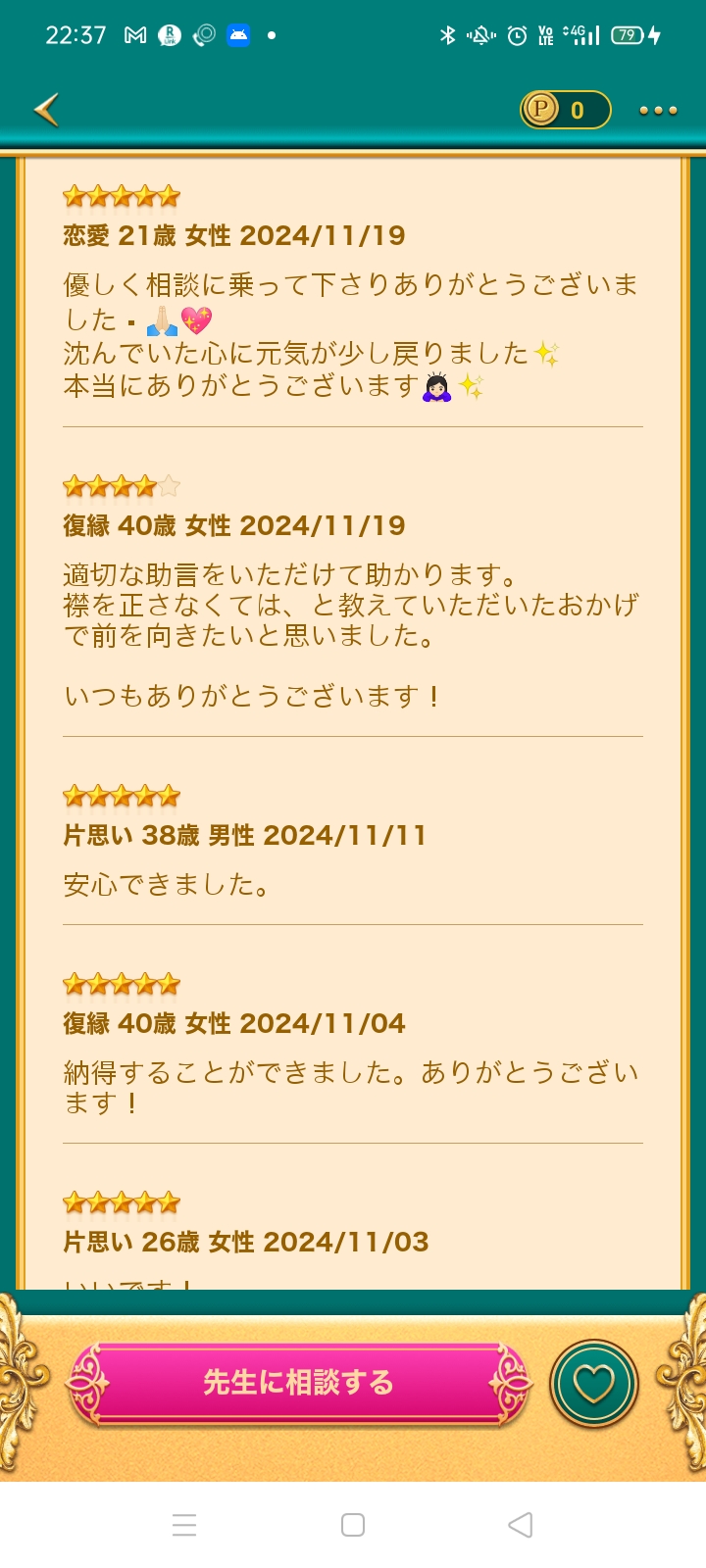Favorite this advisor with the heart button

click(x=594, y=1384)
